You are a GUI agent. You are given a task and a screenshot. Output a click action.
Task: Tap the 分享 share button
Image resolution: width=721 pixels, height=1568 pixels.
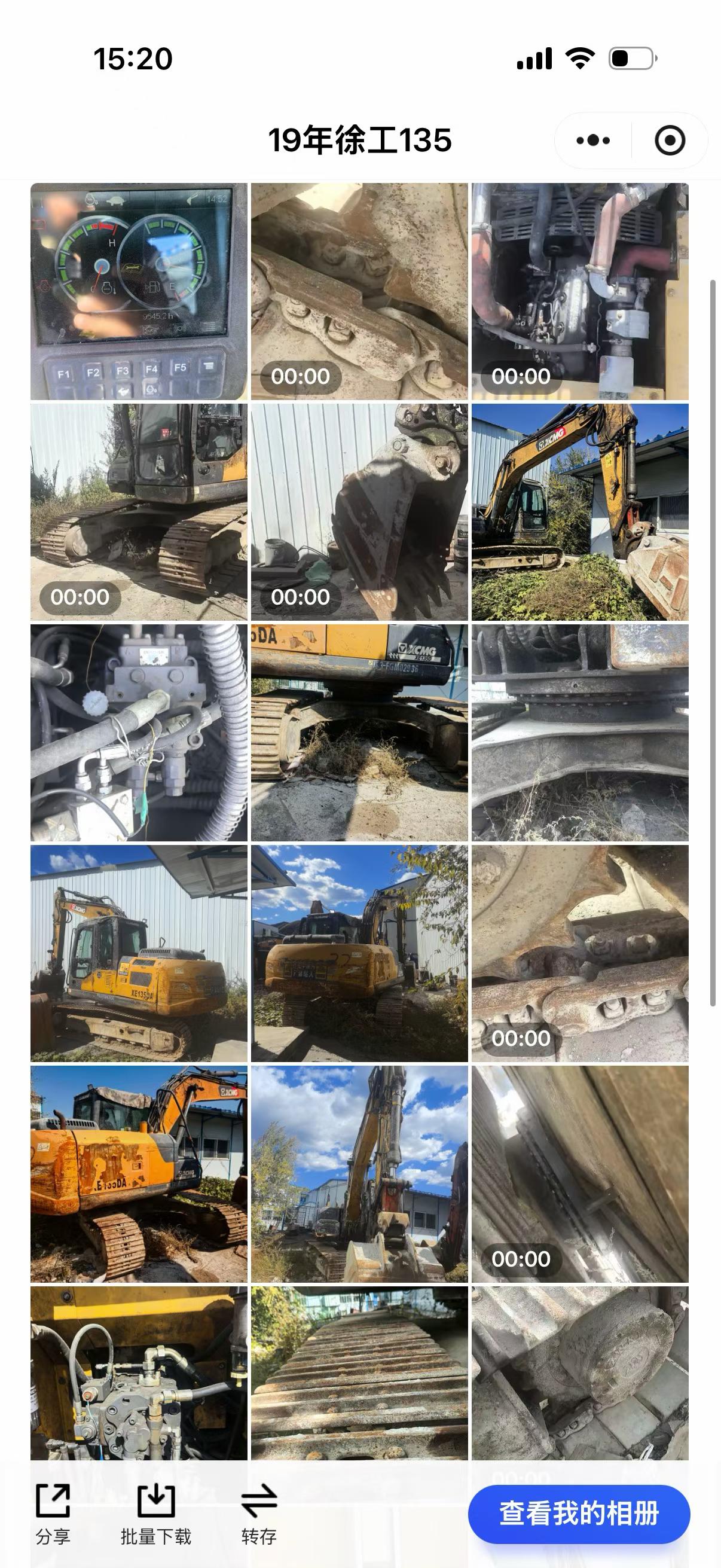tap(53, 1514)
